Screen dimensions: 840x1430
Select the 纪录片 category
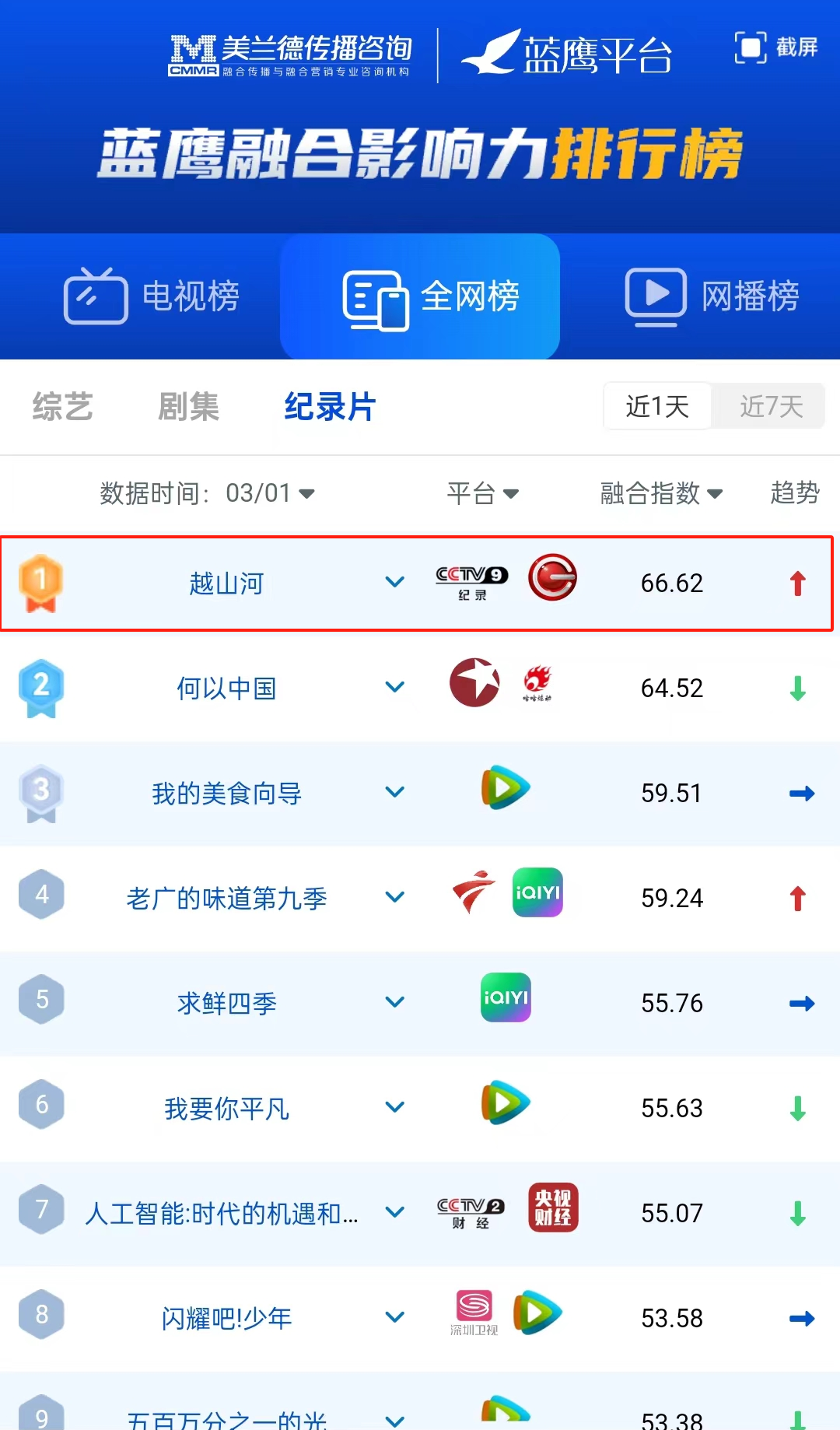click(330, 407)
